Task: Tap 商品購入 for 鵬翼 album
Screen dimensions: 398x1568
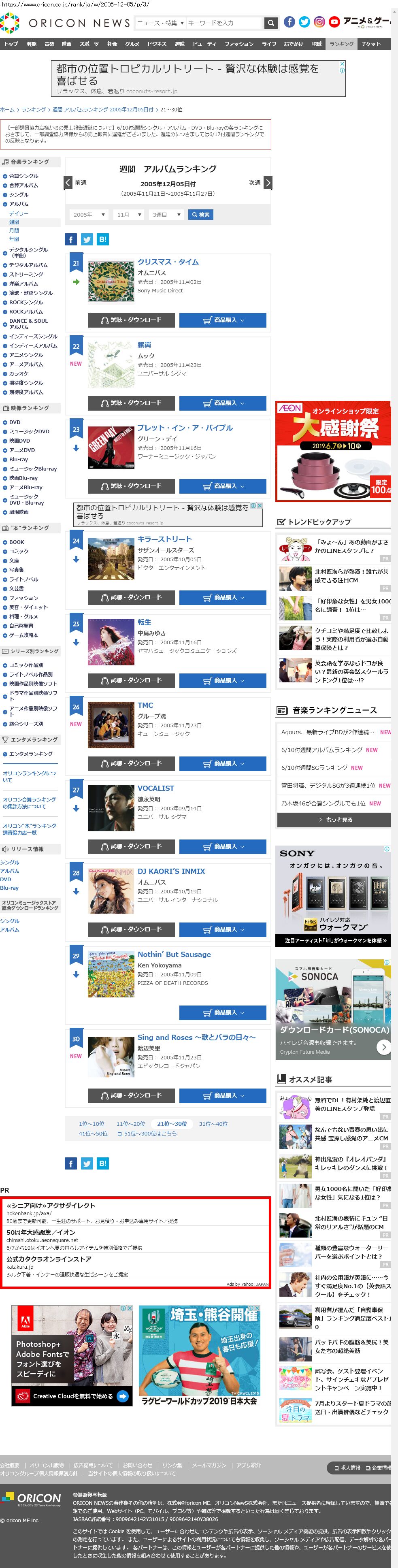Action: point(223,403)
